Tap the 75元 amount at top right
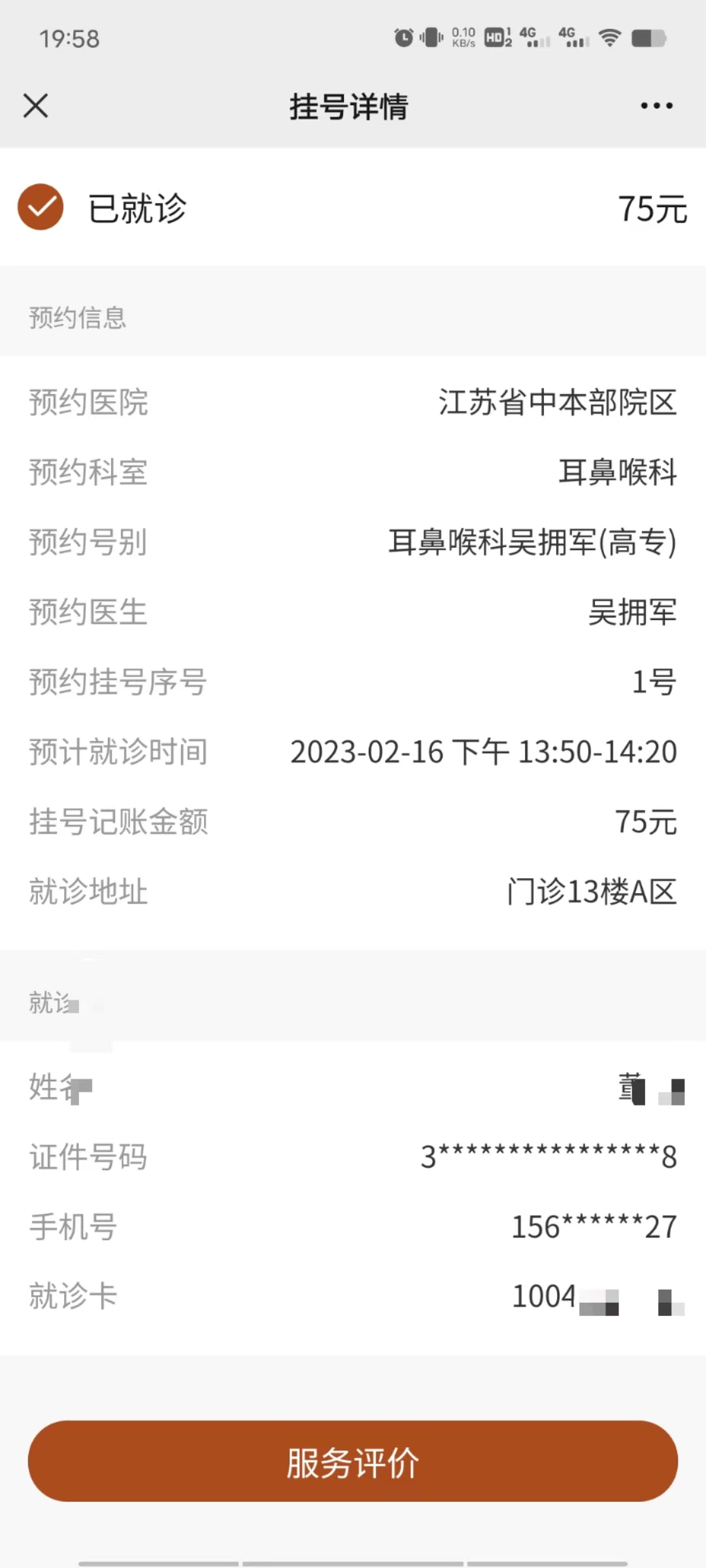 (652, 208)
